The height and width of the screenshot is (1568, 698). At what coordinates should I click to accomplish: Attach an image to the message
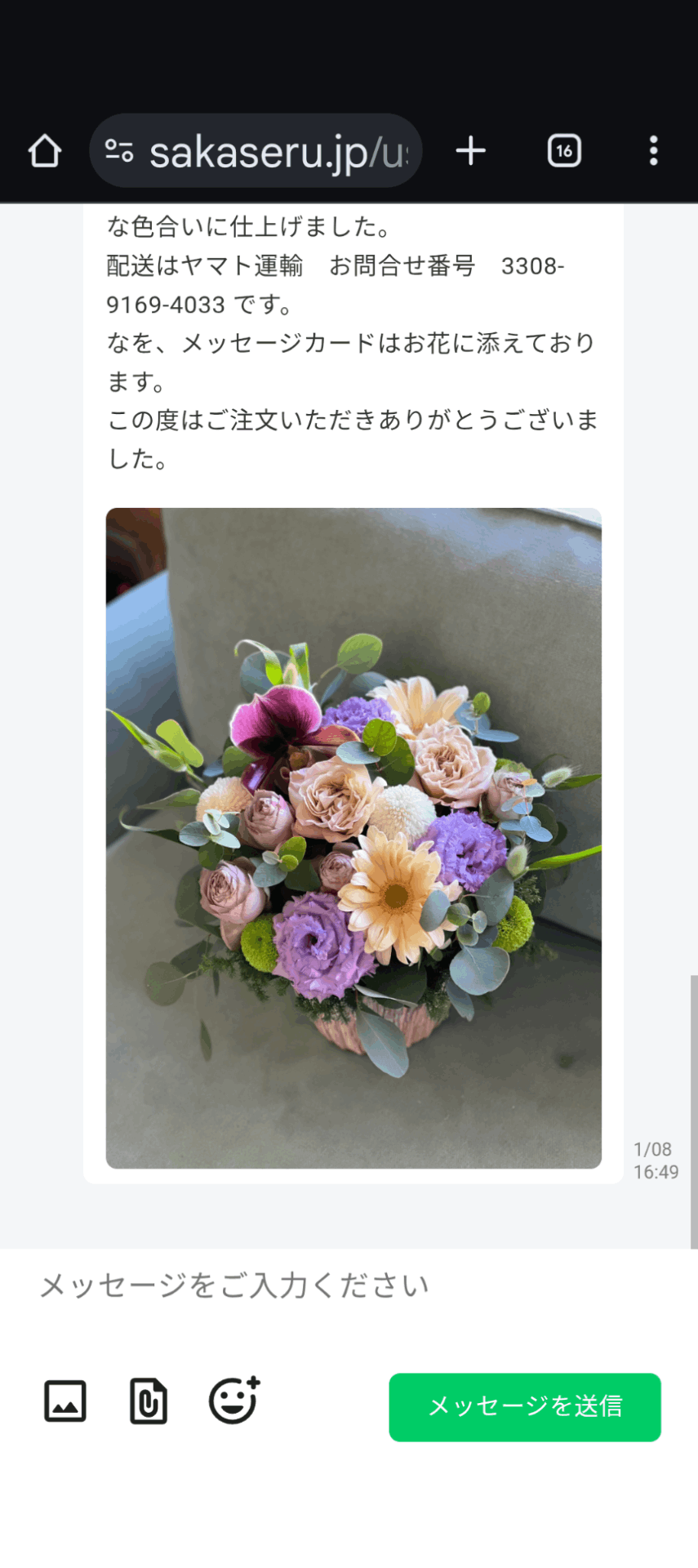coord(65,1401)
